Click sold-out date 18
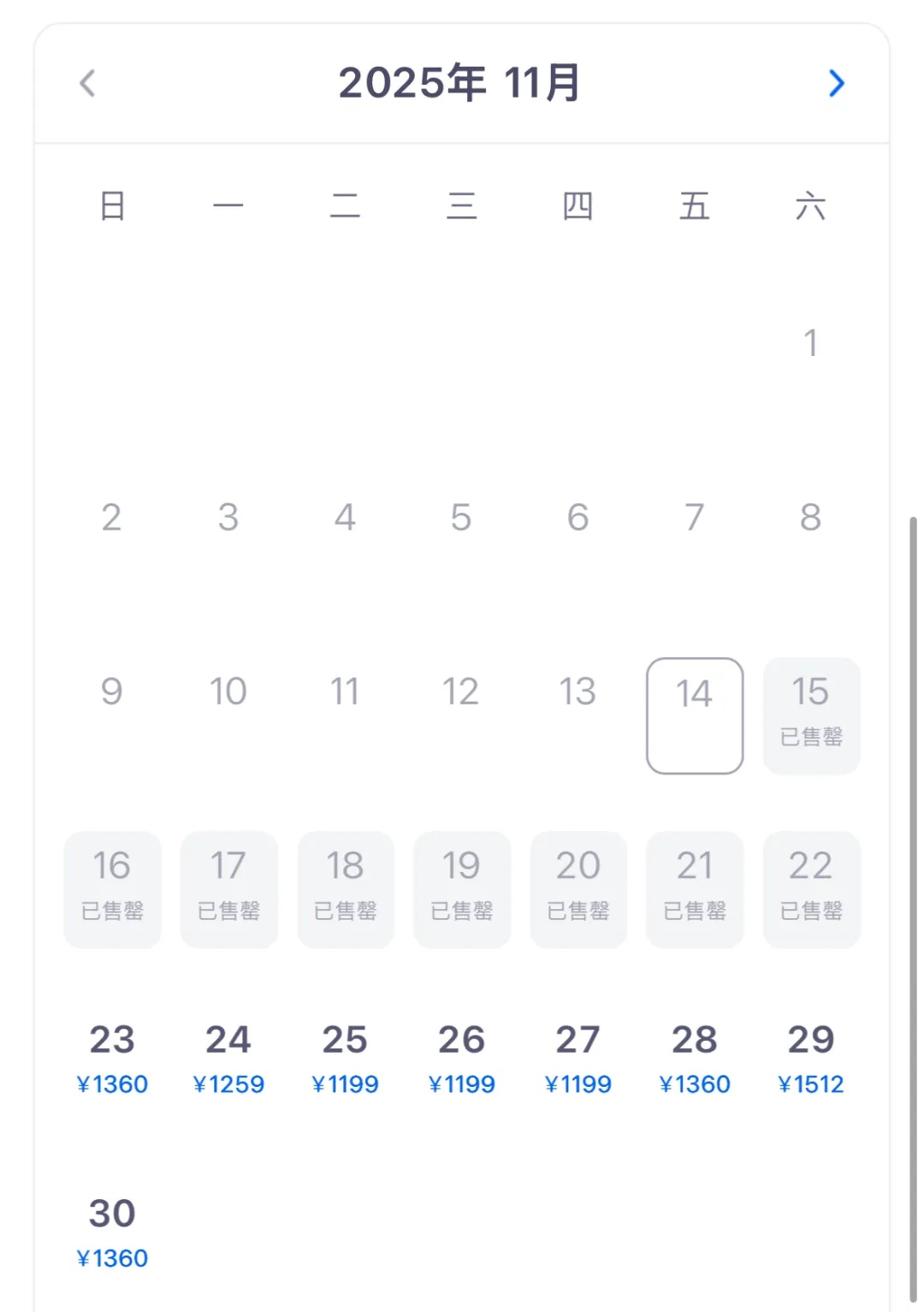The image size is (924, 1312). 346,888
